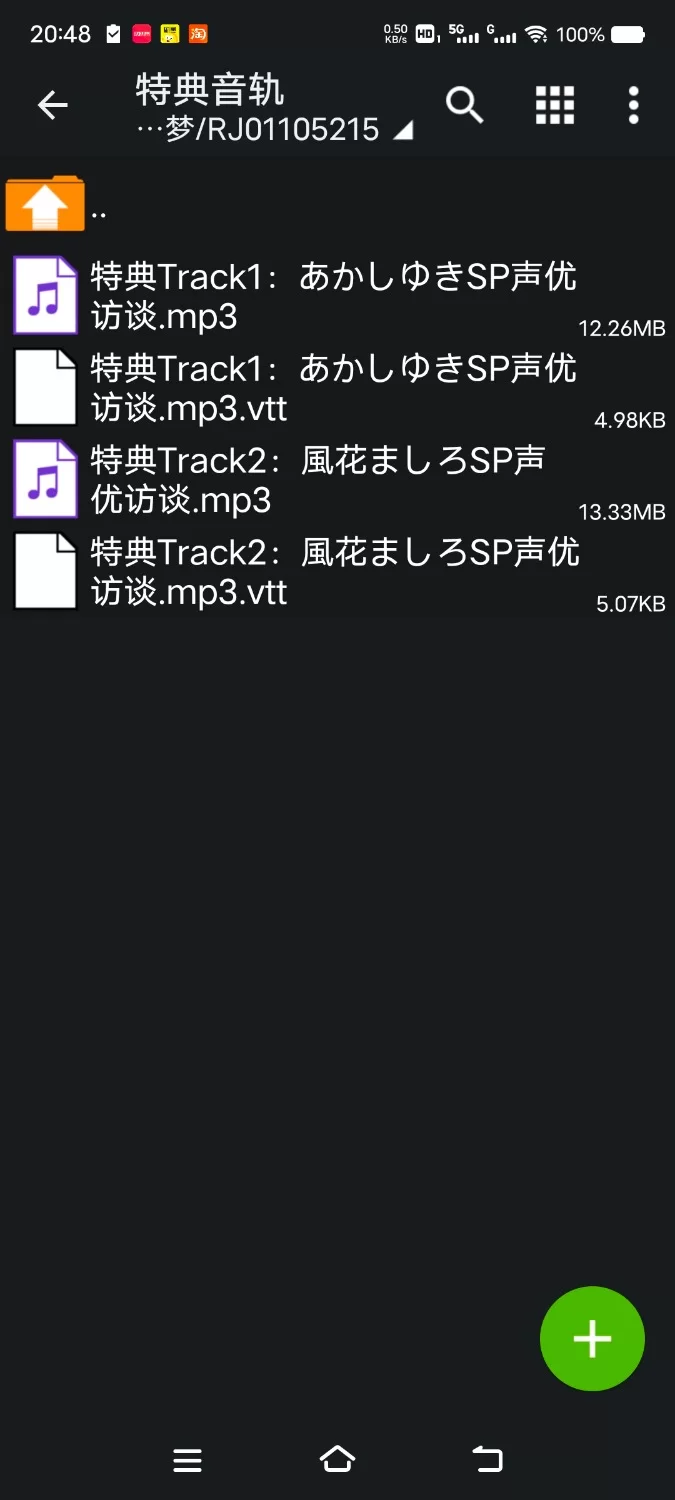Switch to grid view layout
Screen dimensions: 675x1500
click(x=554, y=105)
